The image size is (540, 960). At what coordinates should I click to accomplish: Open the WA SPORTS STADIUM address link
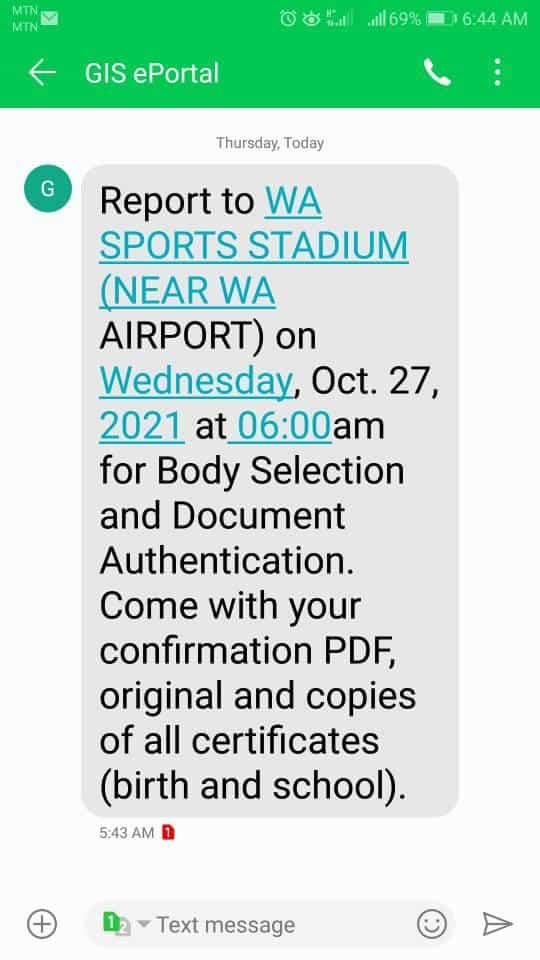click(253, 246)
